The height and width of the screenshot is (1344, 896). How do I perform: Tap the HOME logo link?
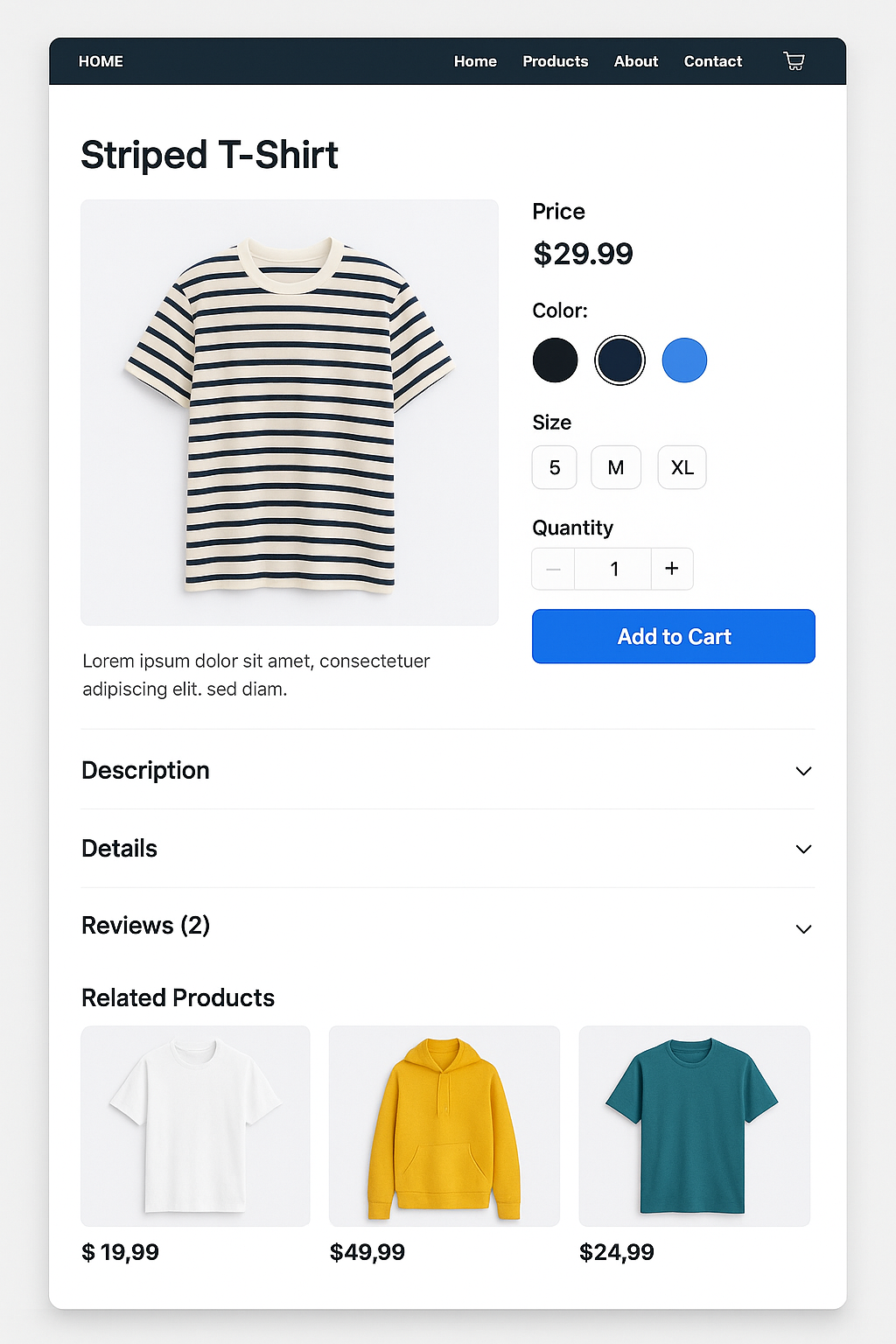click(101, 61)
